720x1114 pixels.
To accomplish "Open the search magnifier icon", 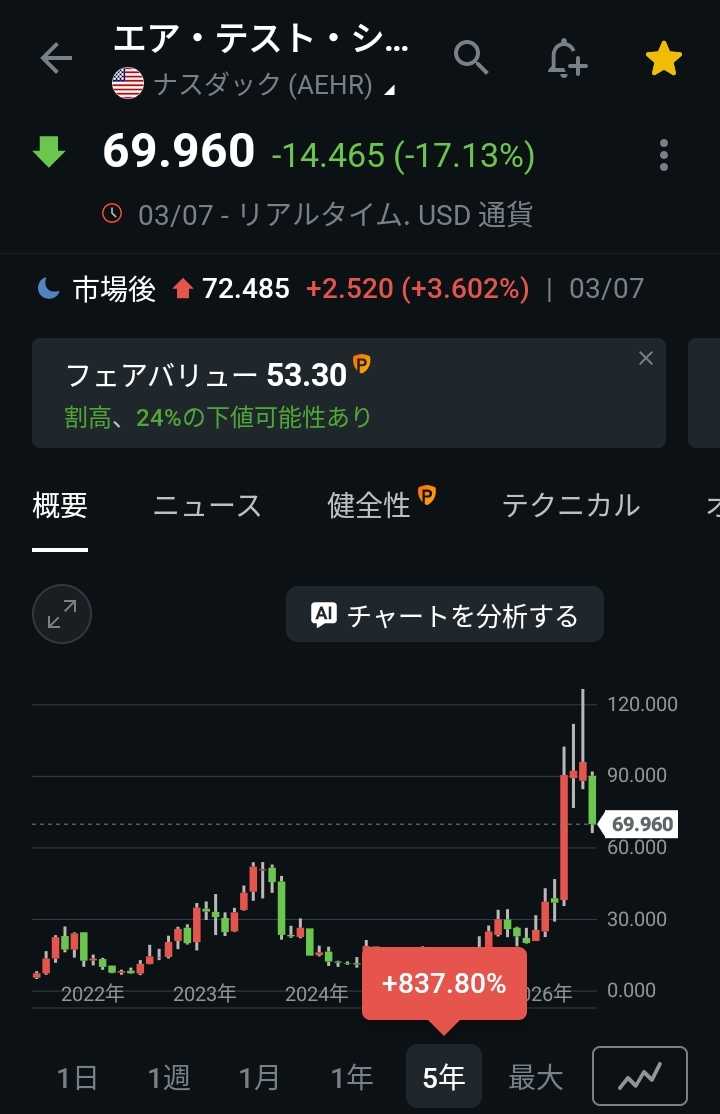I will coord(471,58).
